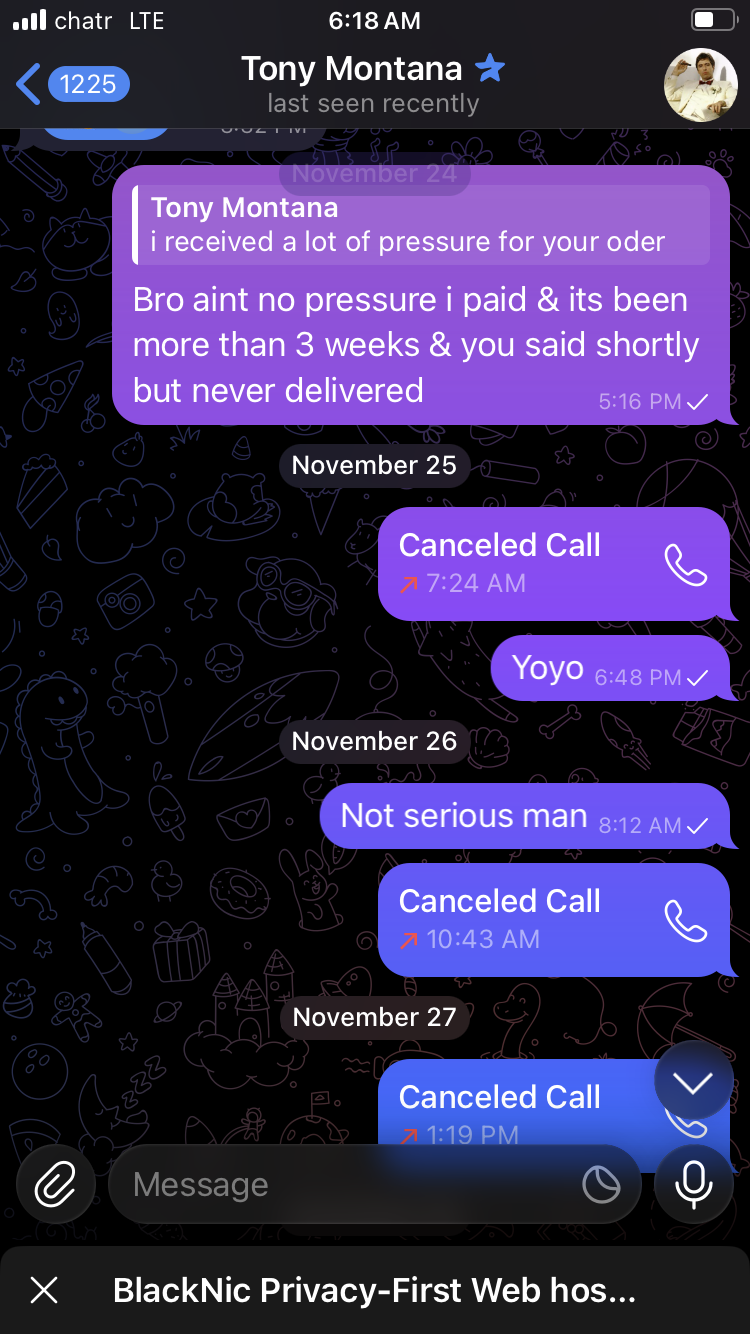This screenshot has width=750, height=1334.
Task: Jump to quoted message about pressure
Action: (x=422, y=225)
